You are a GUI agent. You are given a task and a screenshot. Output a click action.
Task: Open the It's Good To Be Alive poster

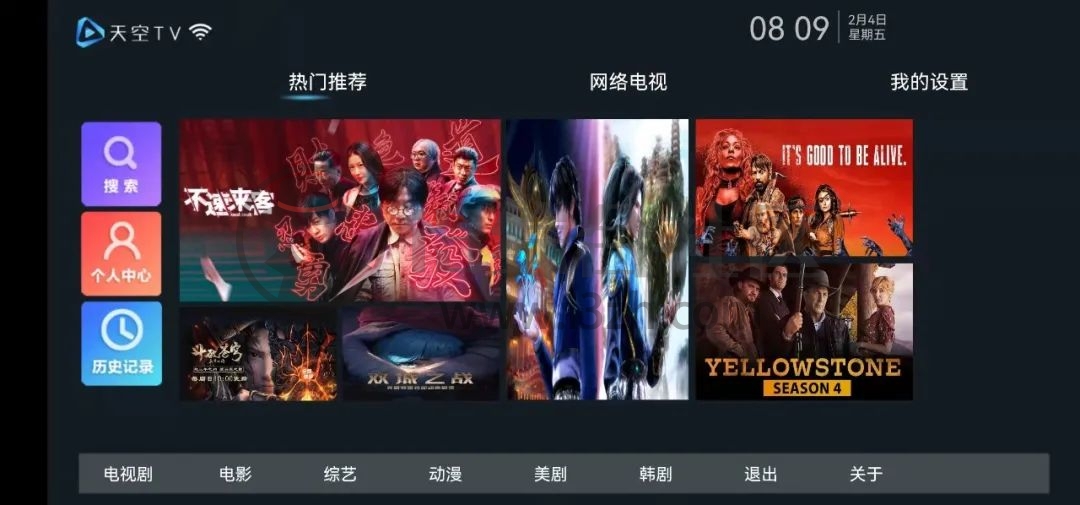pyautogui.click(x=804, y=188)
